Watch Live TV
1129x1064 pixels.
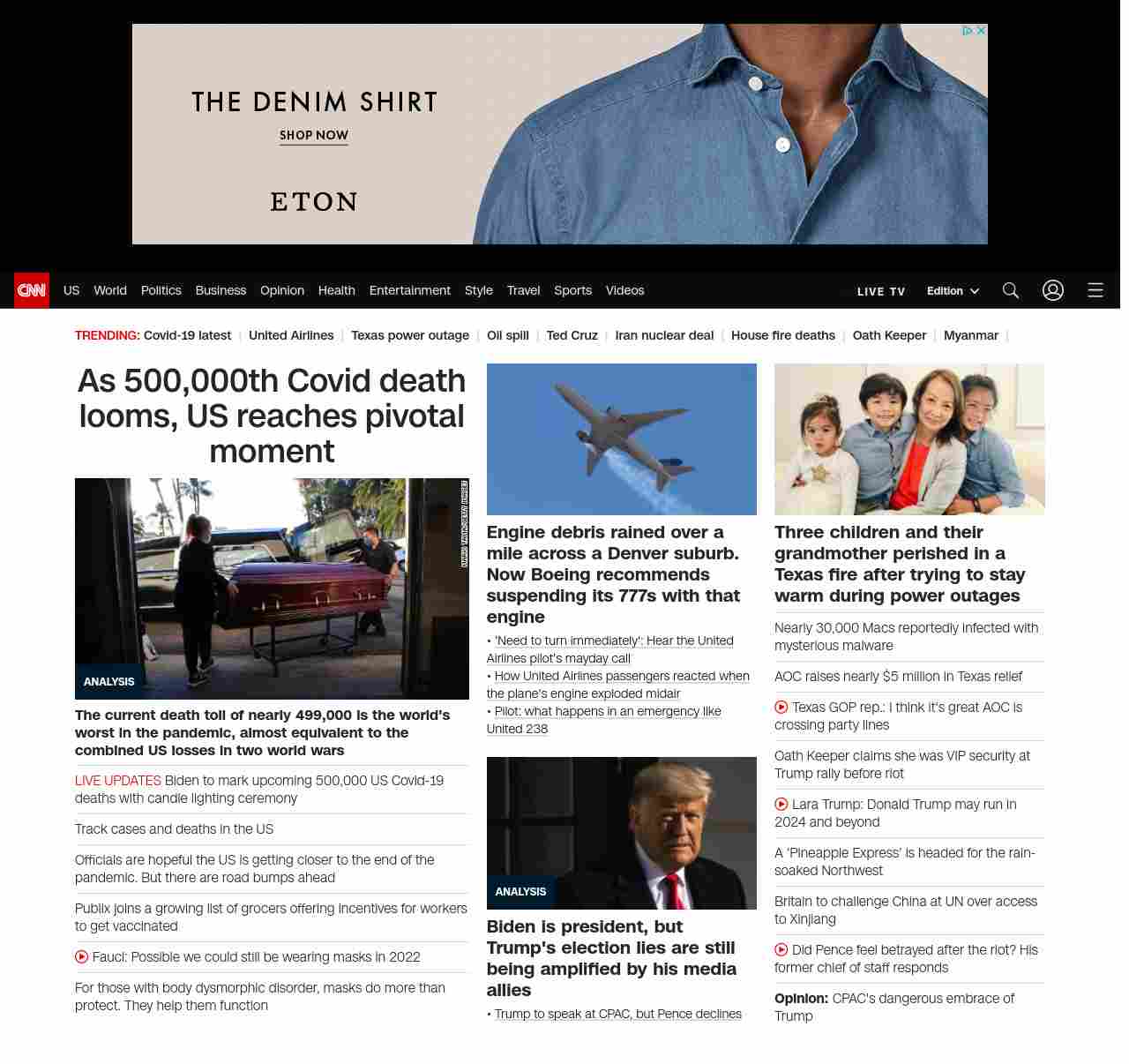click(x=881, y=291)
